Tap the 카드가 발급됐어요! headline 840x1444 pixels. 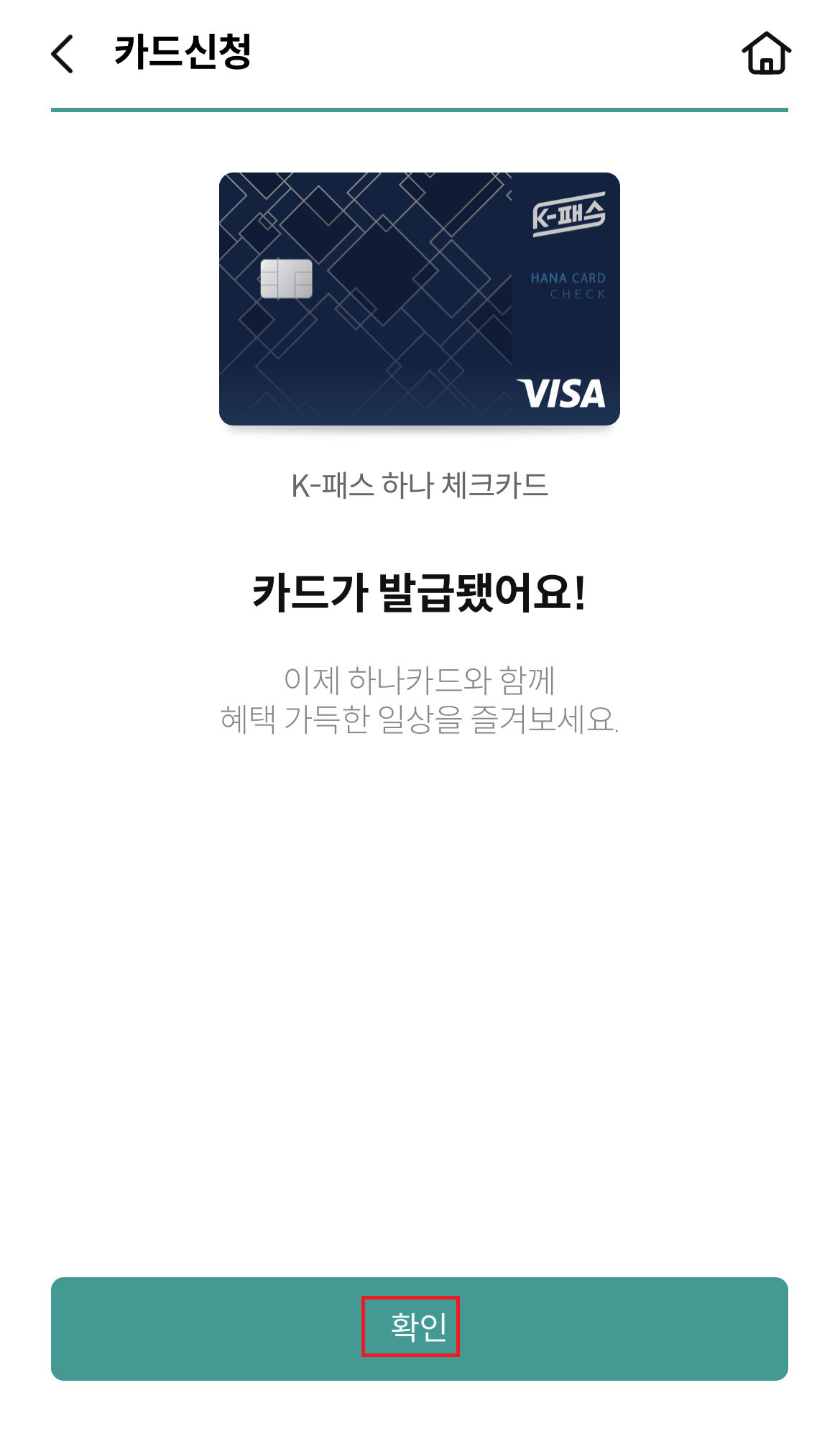point(420,591)
